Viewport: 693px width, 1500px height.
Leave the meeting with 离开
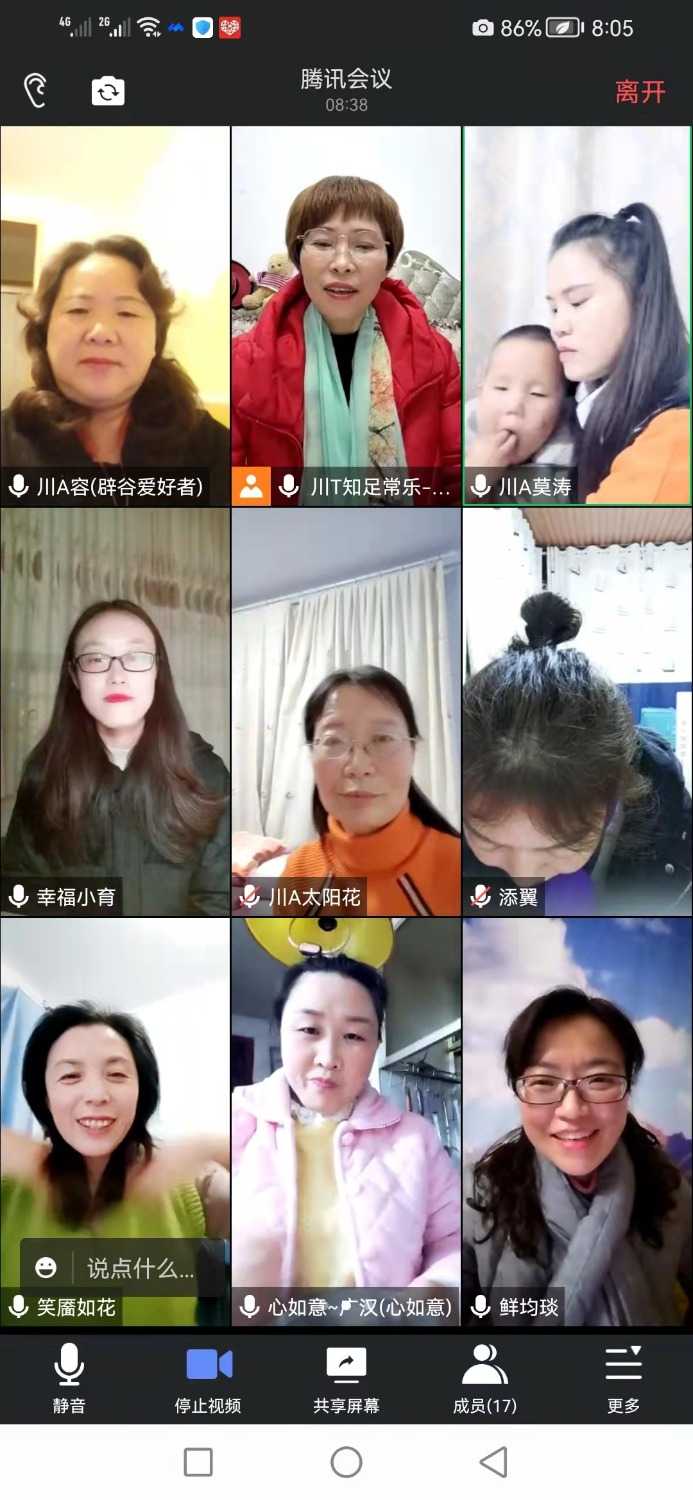tap(640, 92)
